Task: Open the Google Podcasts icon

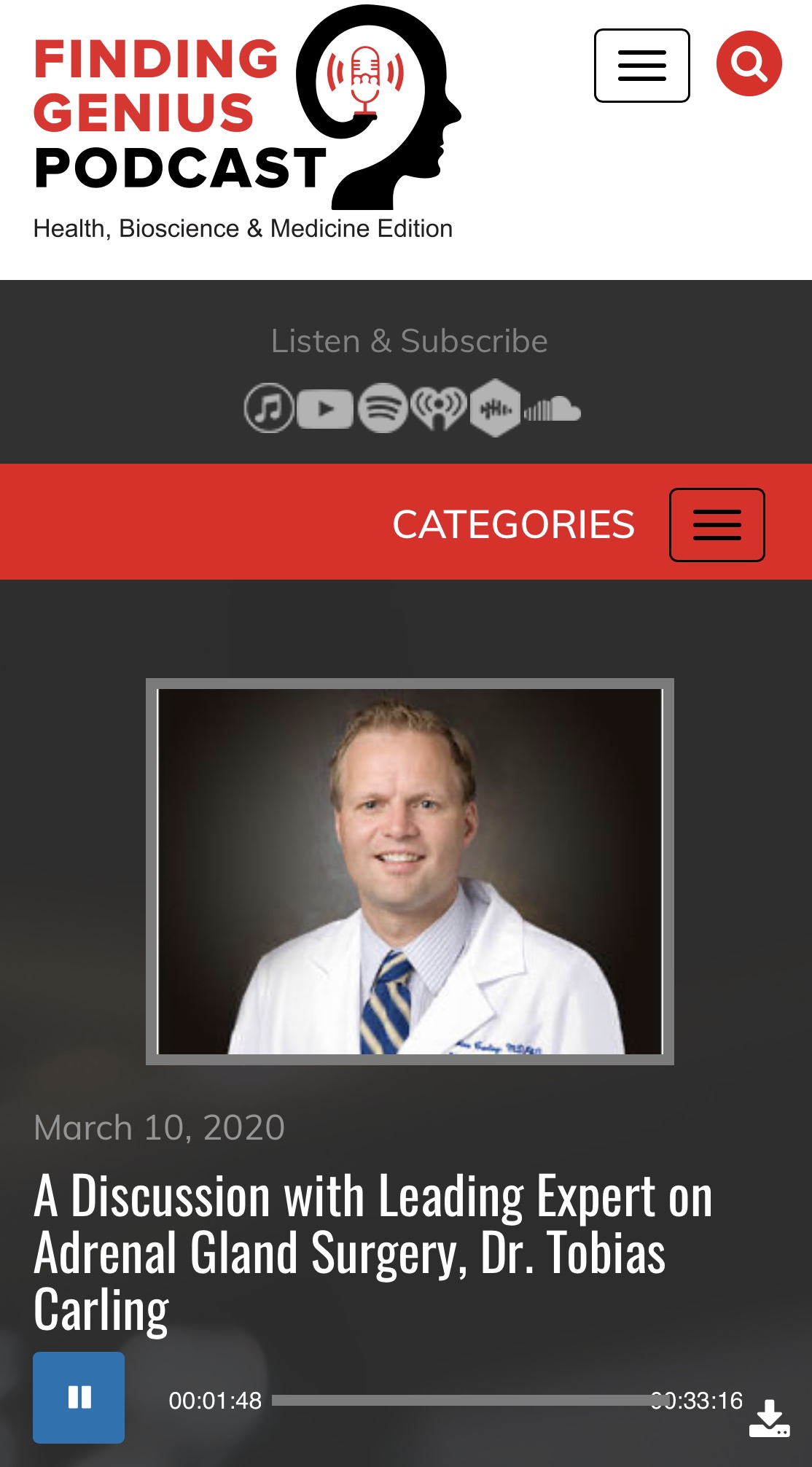Action: point(495,408)
